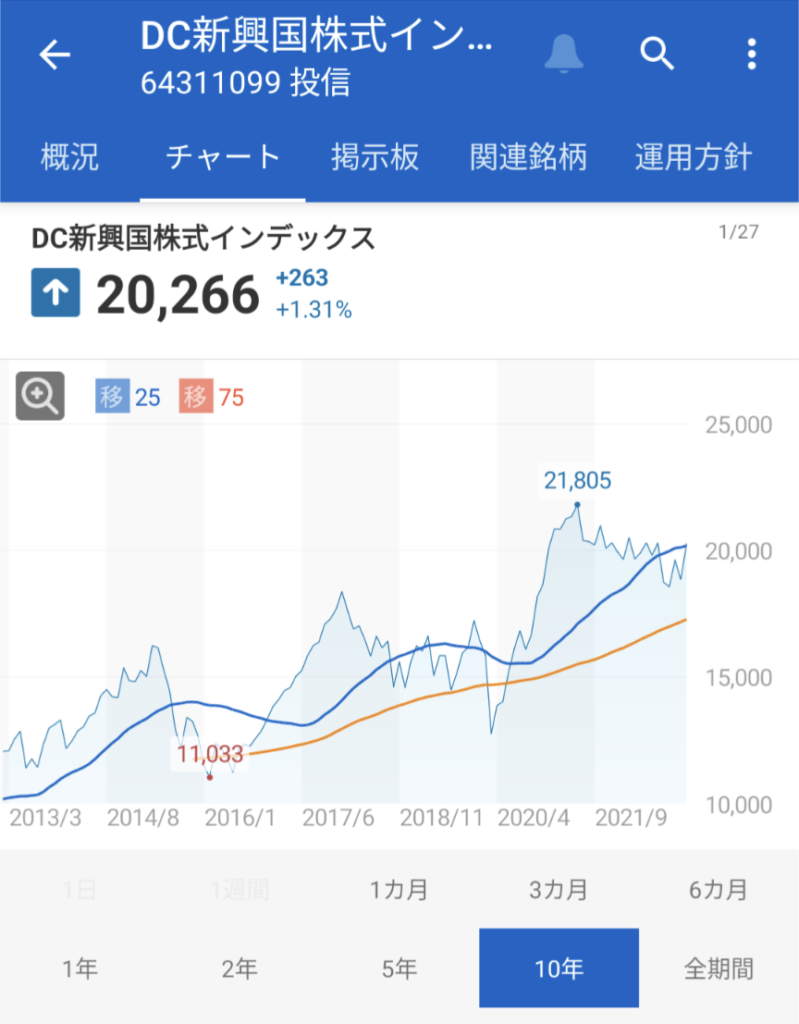Select the 3カ月 chart period
Image resolution: width=799 pixels, height=1024 pixels.
(x=558, y=890)
